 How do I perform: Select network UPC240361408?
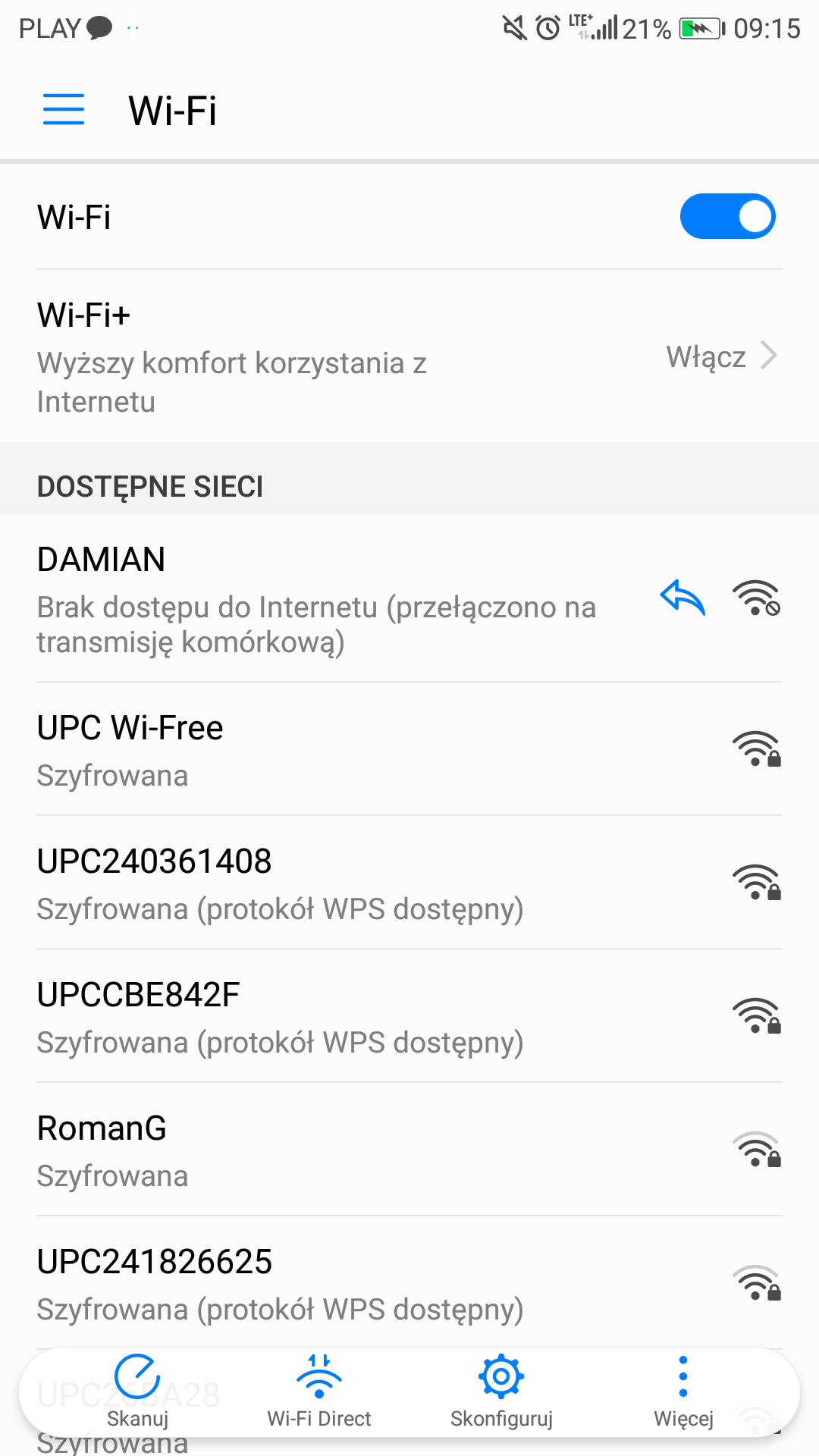(409, 883)
